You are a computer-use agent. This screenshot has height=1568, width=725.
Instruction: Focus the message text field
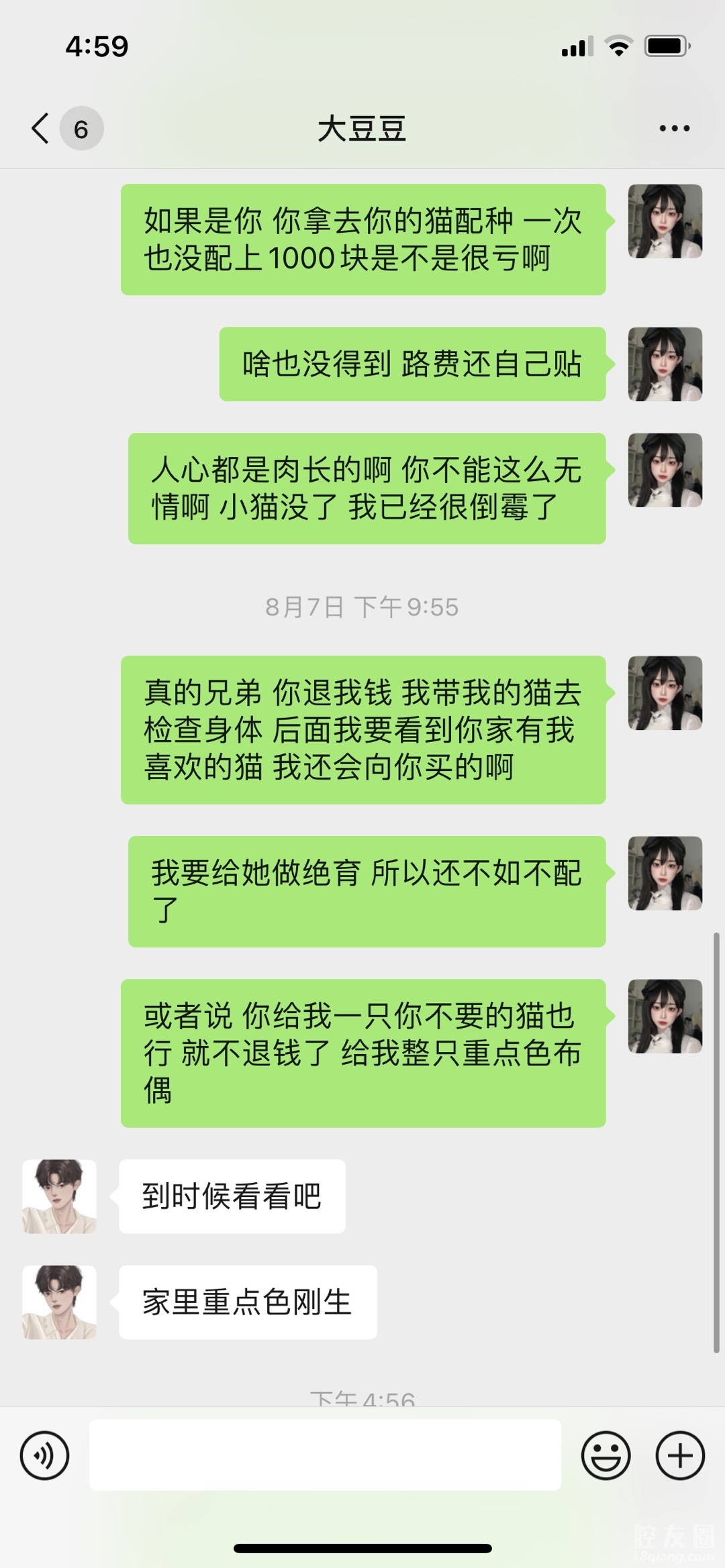click(x=325, y=1455)
